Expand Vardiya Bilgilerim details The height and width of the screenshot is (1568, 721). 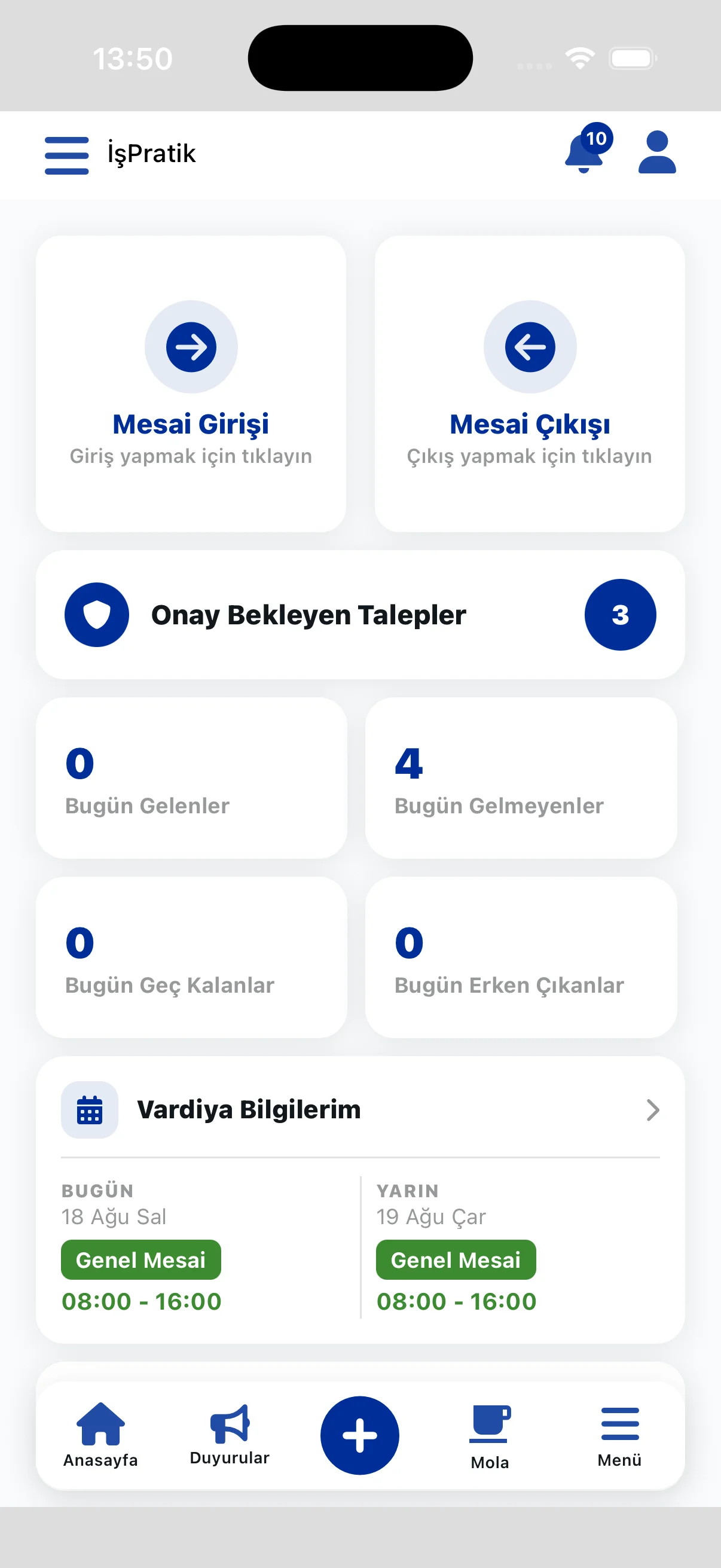[x=360, y=1110]
